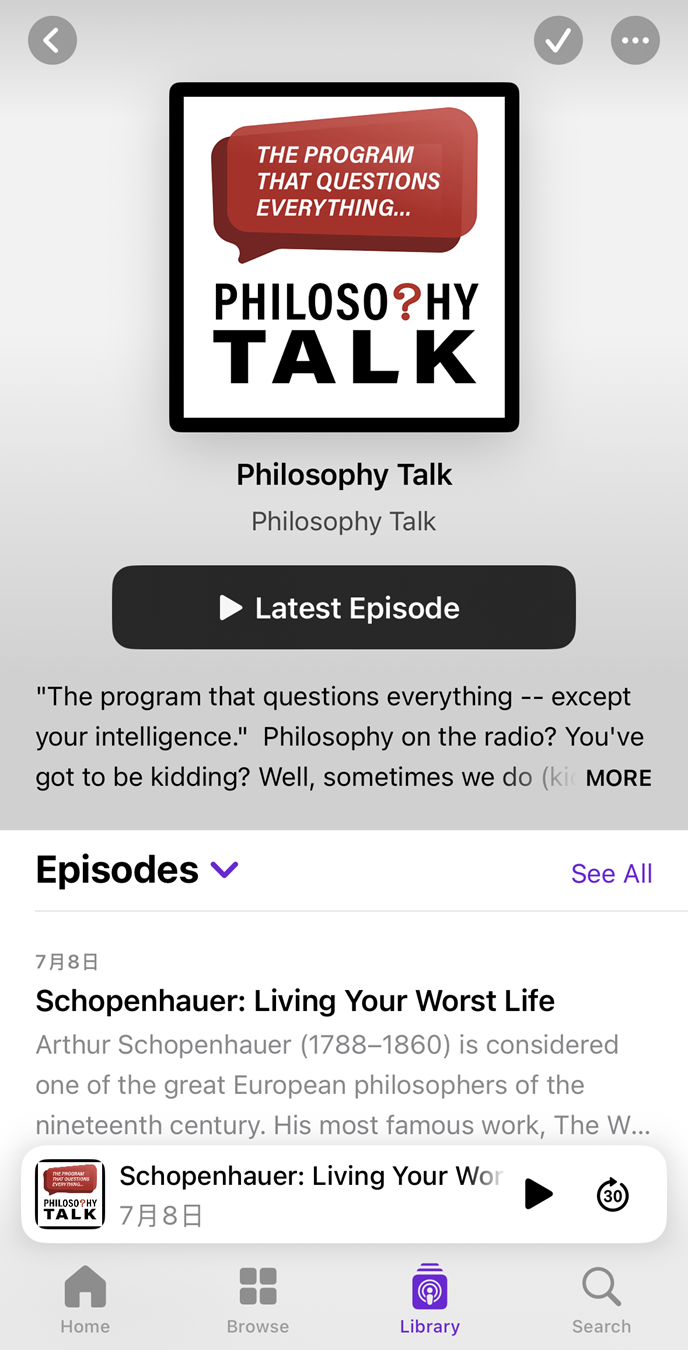The image size is (688, 1350).
Task: Go back to the previous screen
Action: [x=52, y=41]
